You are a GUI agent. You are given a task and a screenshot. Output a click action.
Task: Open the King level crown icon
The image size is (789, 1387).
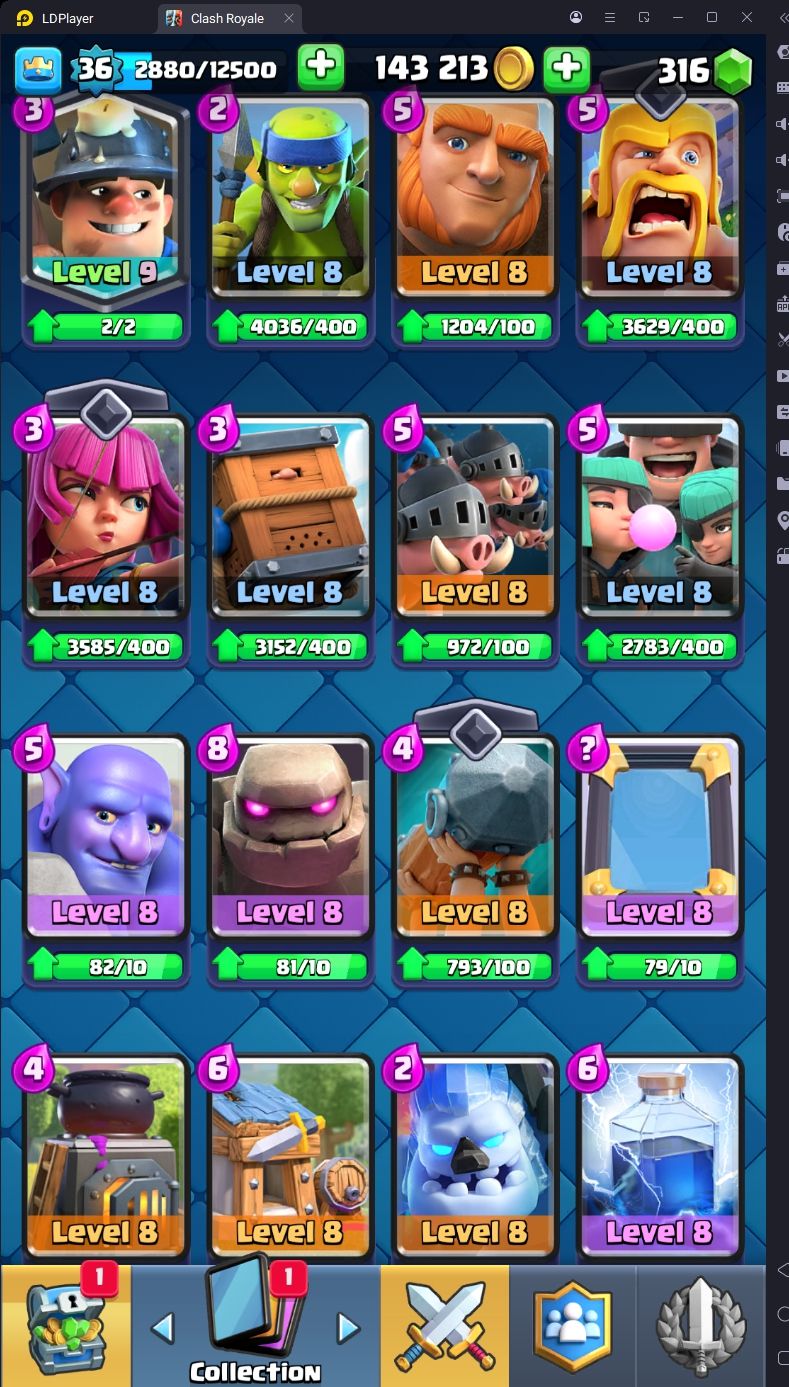point(38,69)
